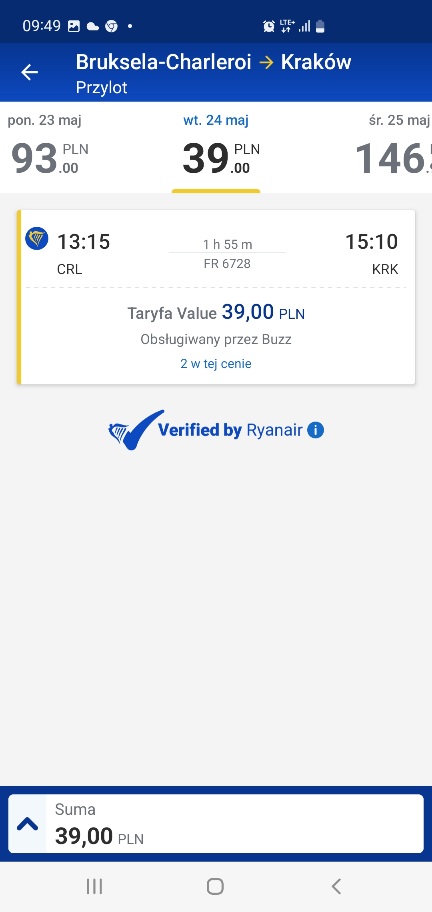Viewport: 432px width, 912px height.
Task: Open the Verified by Ryanair info icon
Action: (315, 430)
